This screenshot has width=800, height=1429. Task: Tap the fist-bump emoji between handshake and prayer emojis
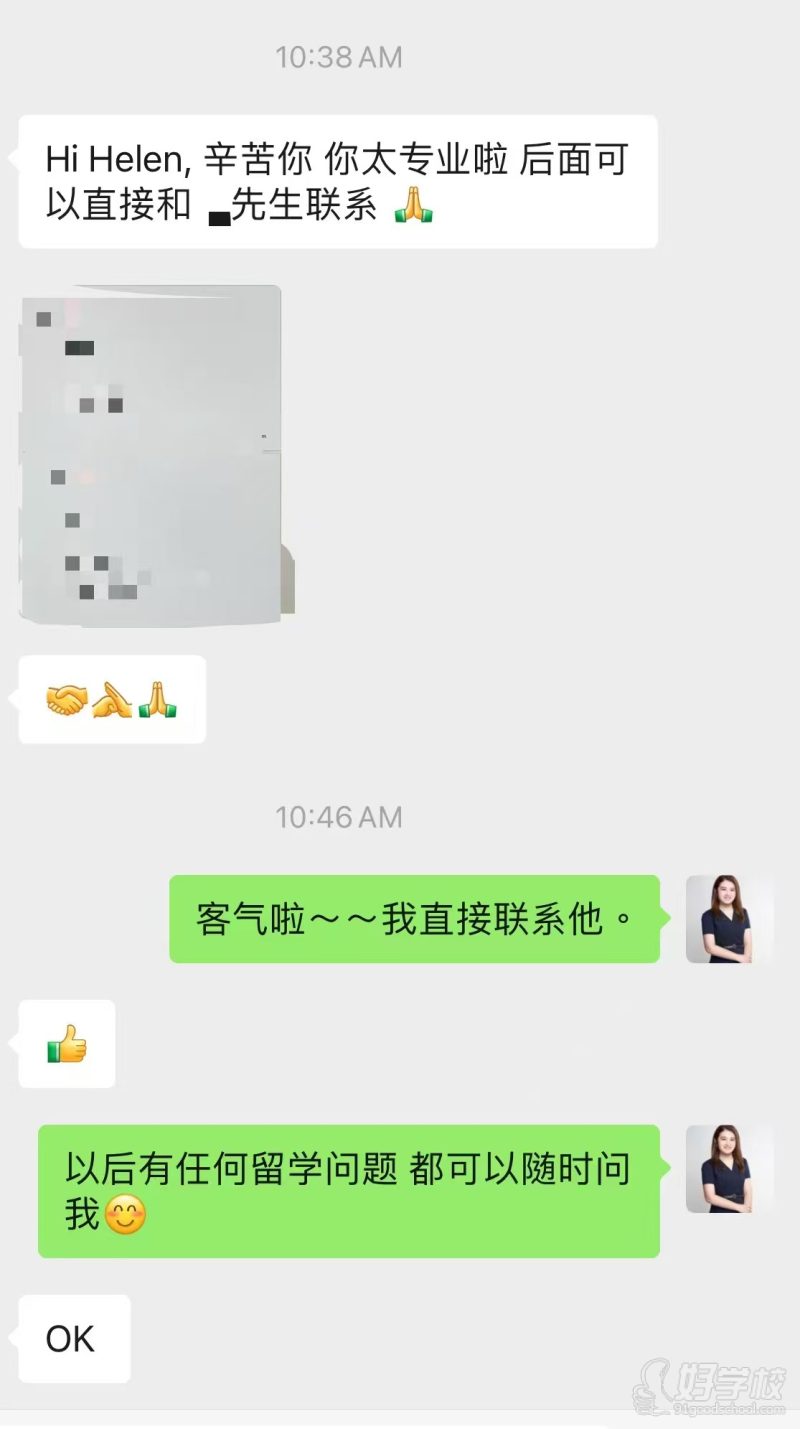point(112,701)
